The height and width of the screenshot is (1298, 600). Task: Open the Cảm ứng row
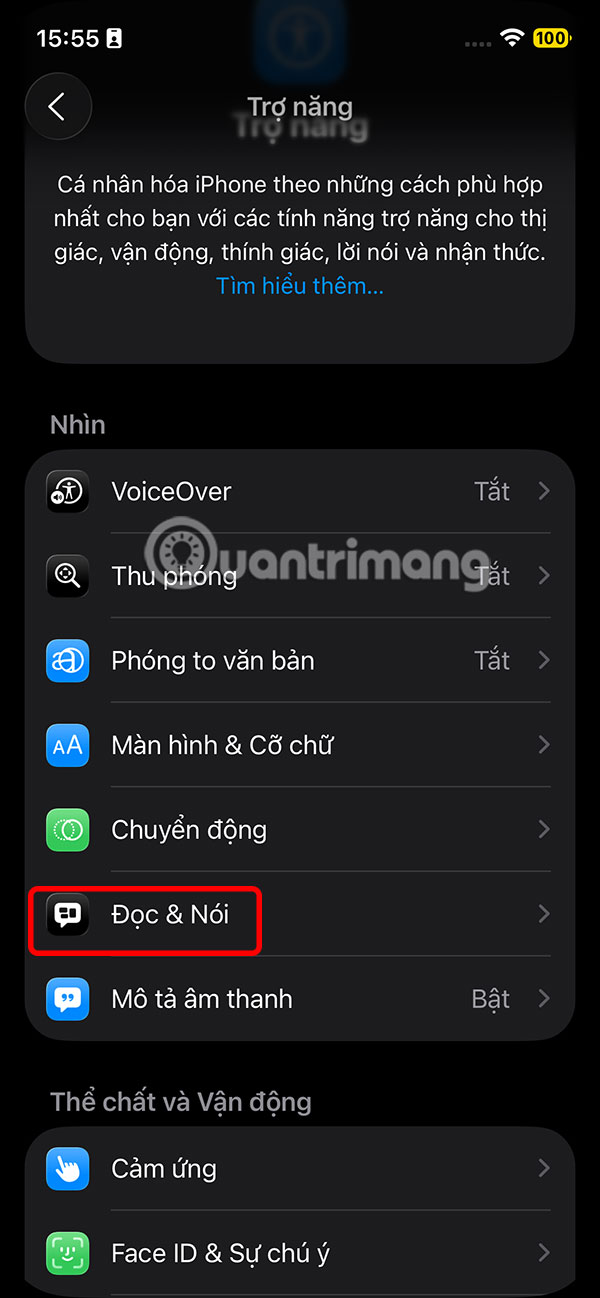tap(300, 1168)
